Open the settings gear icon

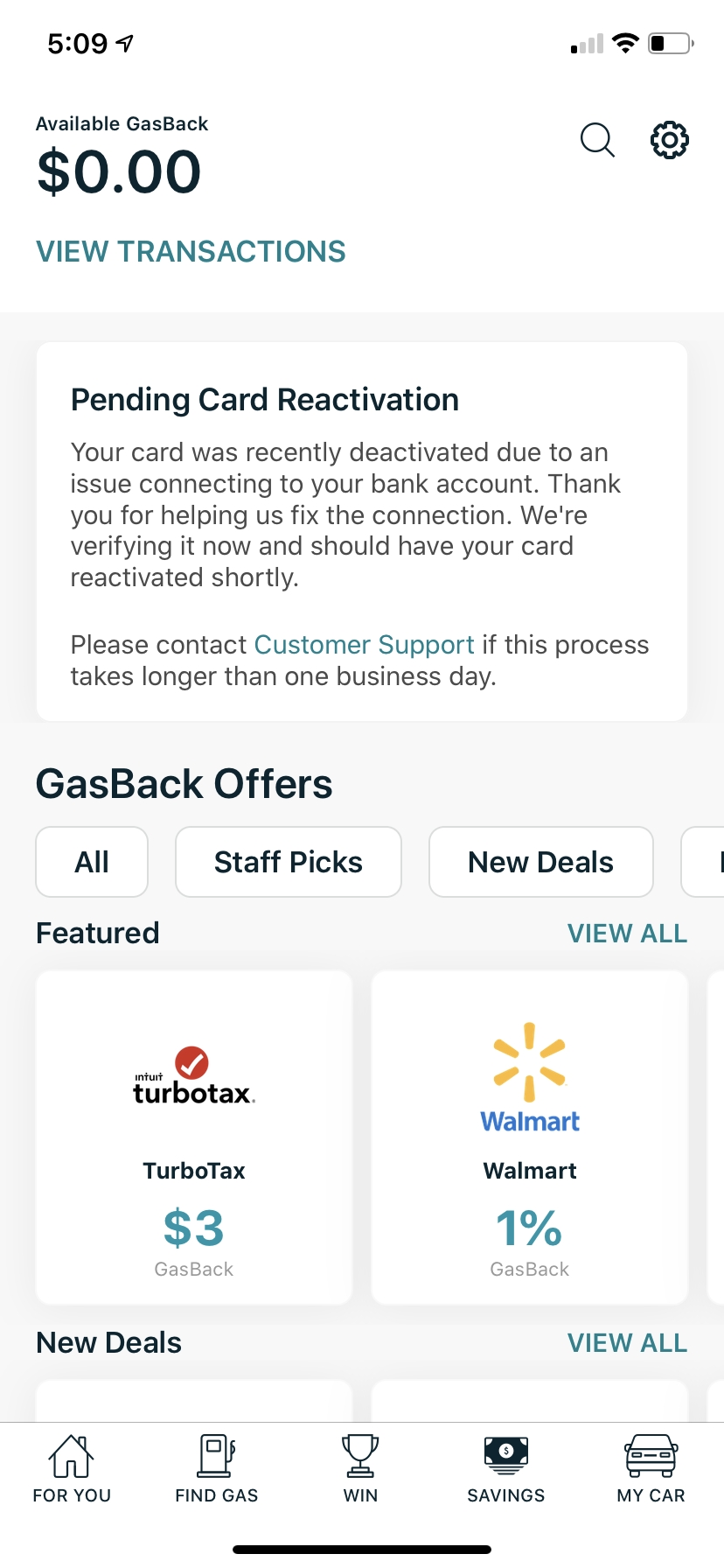coord(669,140)
